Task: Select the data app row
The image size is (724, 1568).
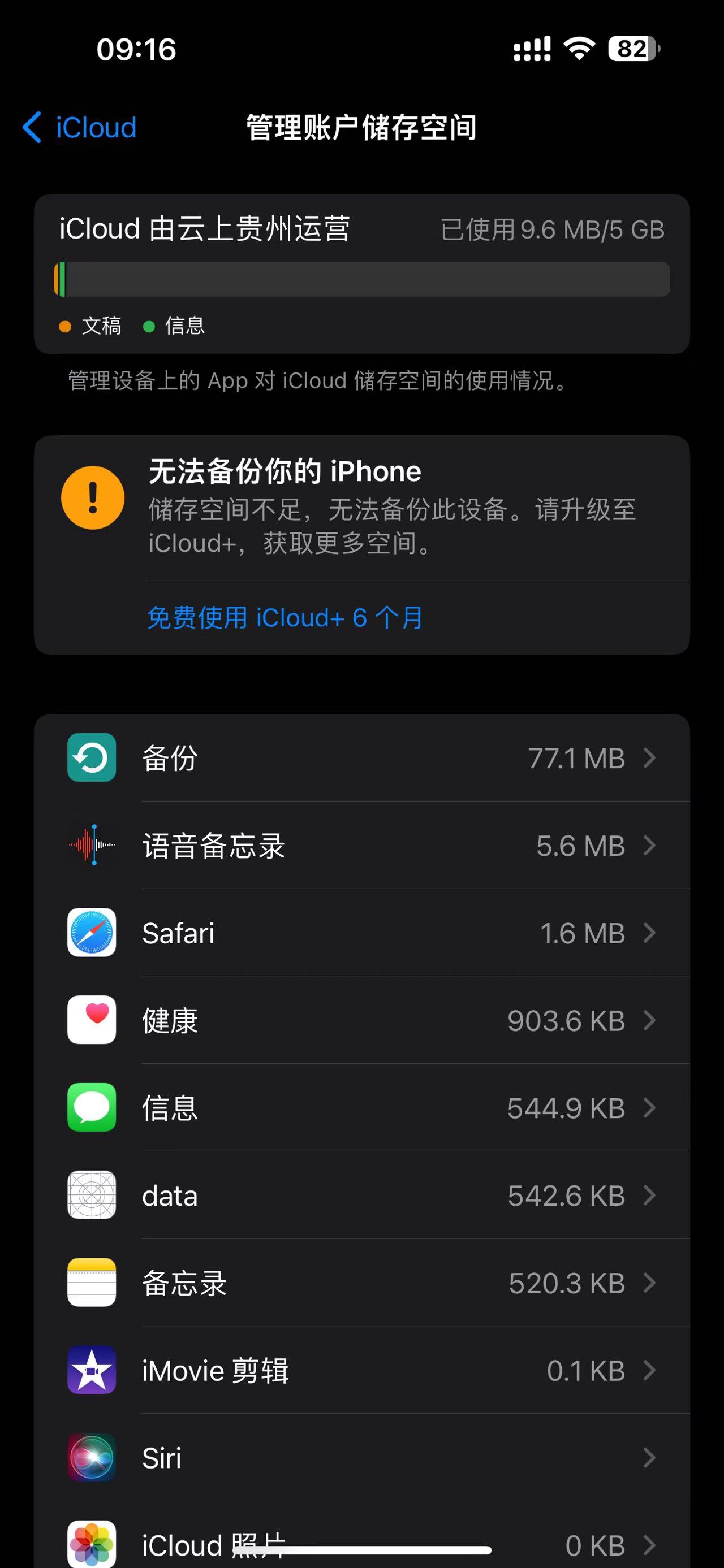Action: (361, 1196)
